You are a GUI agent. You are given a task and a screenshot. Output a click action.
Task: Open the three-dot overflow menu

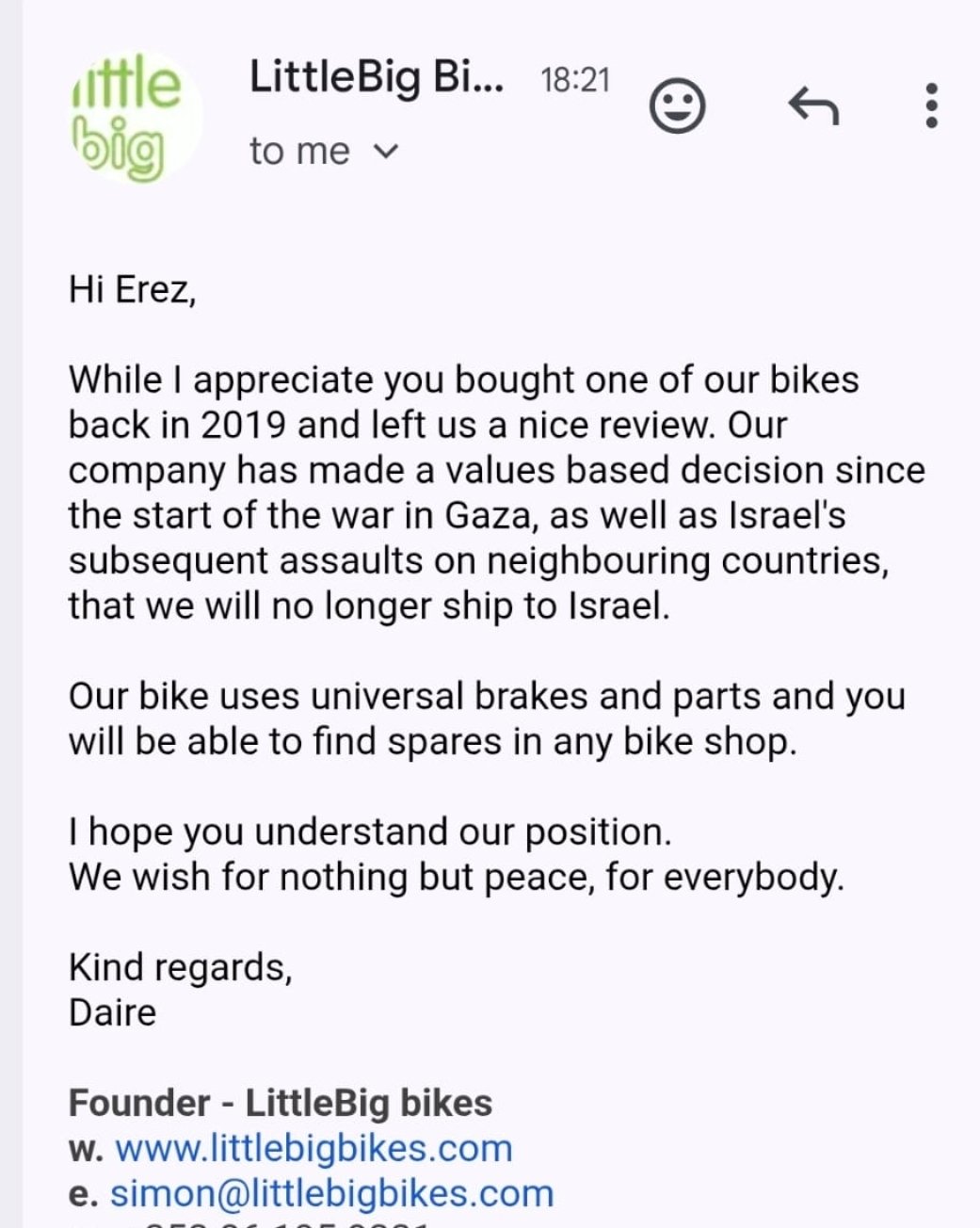pos(931,105)
